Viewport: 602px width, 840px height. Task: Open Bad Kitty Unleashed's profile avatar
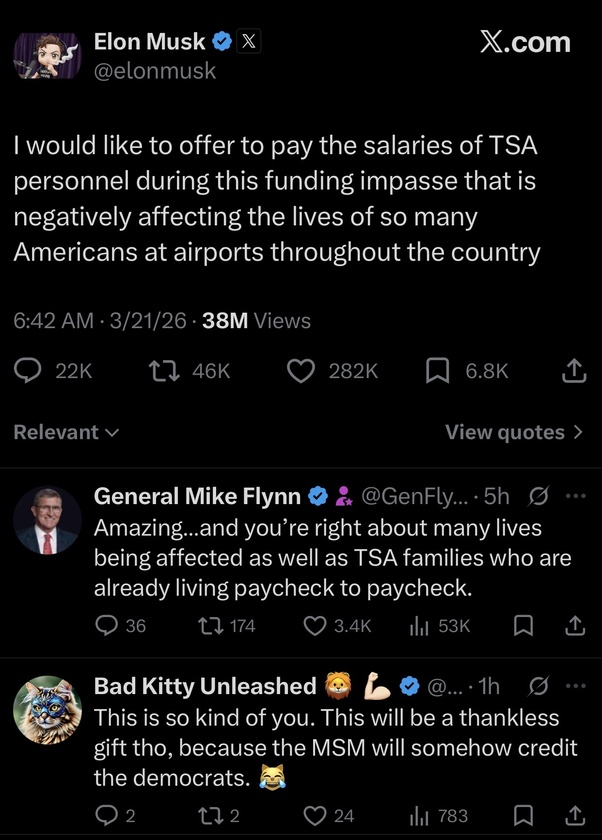click(x=47, y=710)
